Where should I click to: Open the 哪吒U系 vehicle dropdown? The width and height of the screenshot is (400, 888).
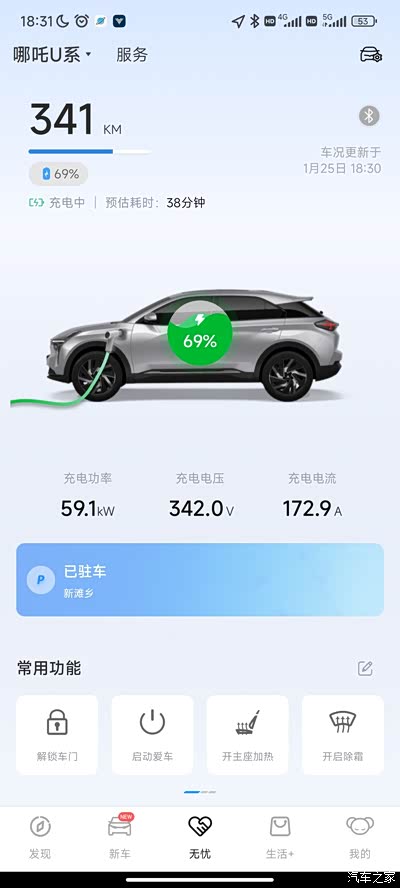pos(53,55)
